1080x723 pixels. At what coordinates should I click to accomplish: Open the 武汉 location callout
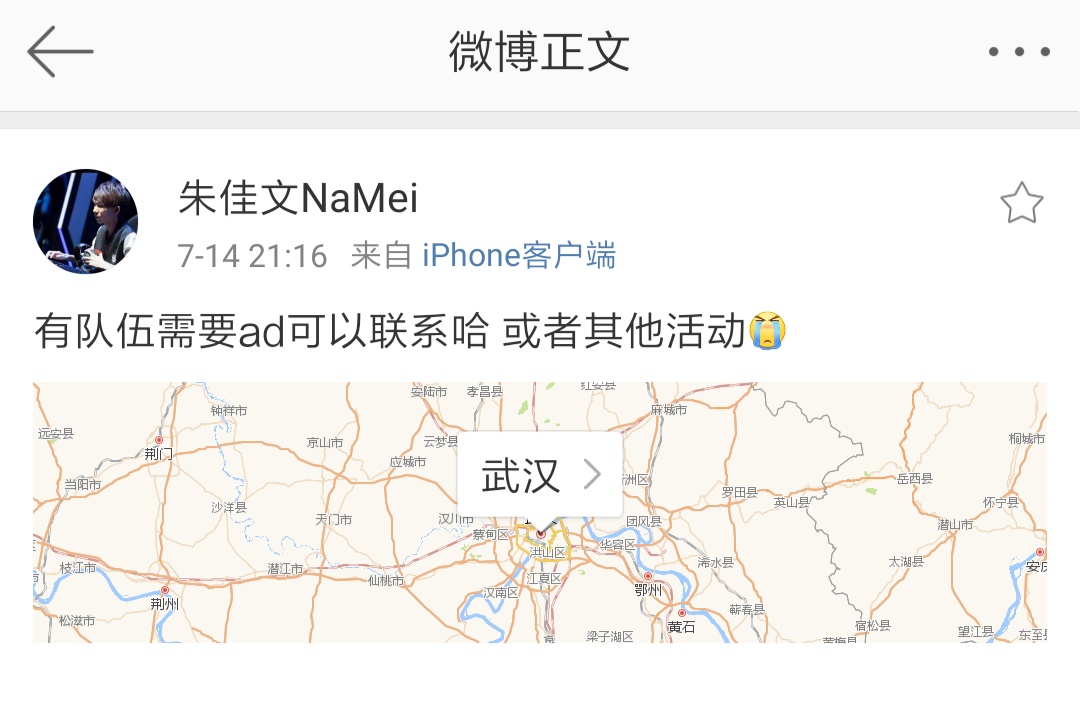pos(540,476)
